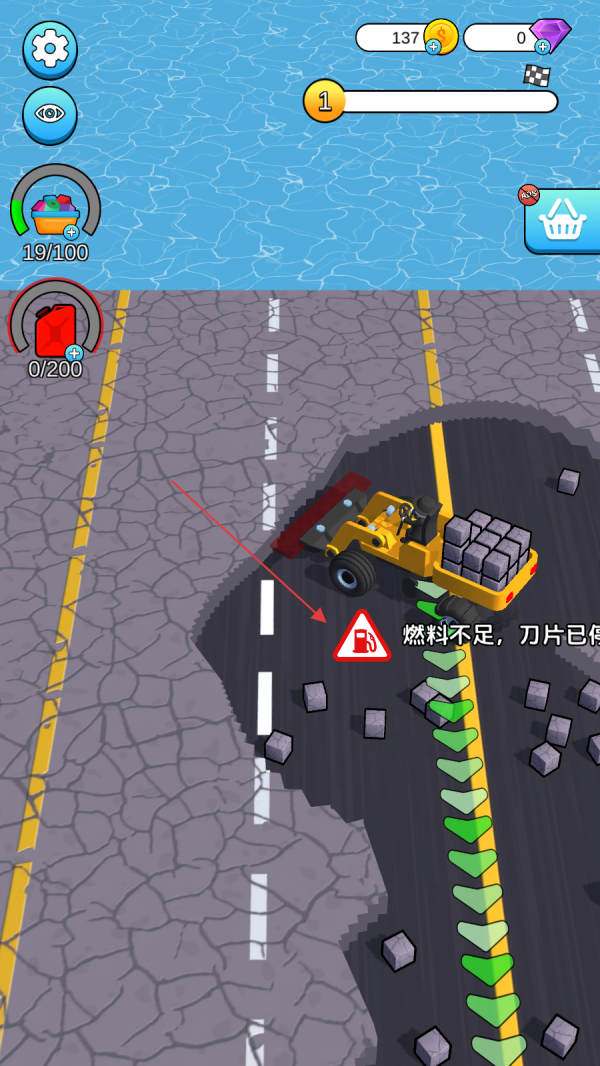Open the shop basket button
Image resolution: width=600 pixels, height=1066 pixels.
coord(560,222)
